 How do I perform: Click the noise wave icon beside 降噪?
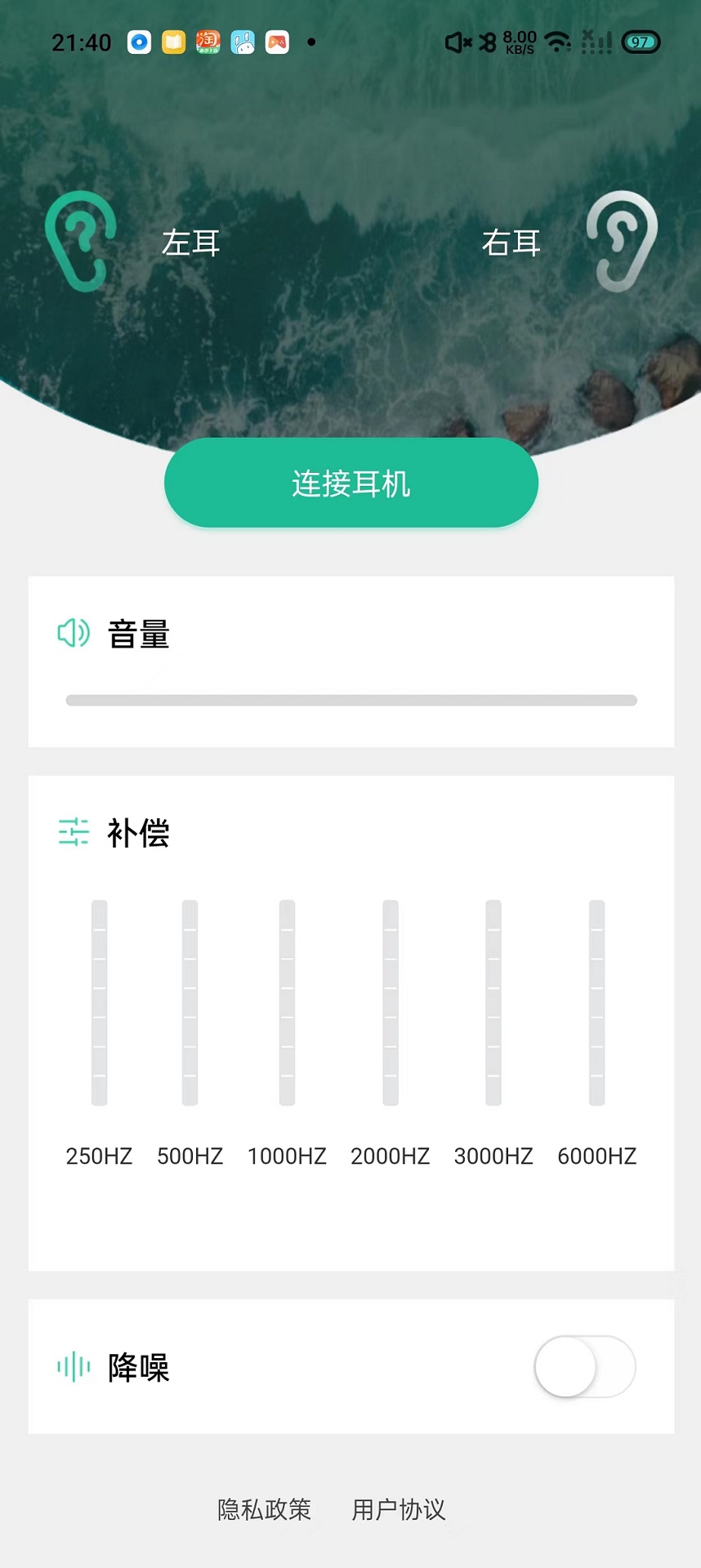tap(71, 1367)
